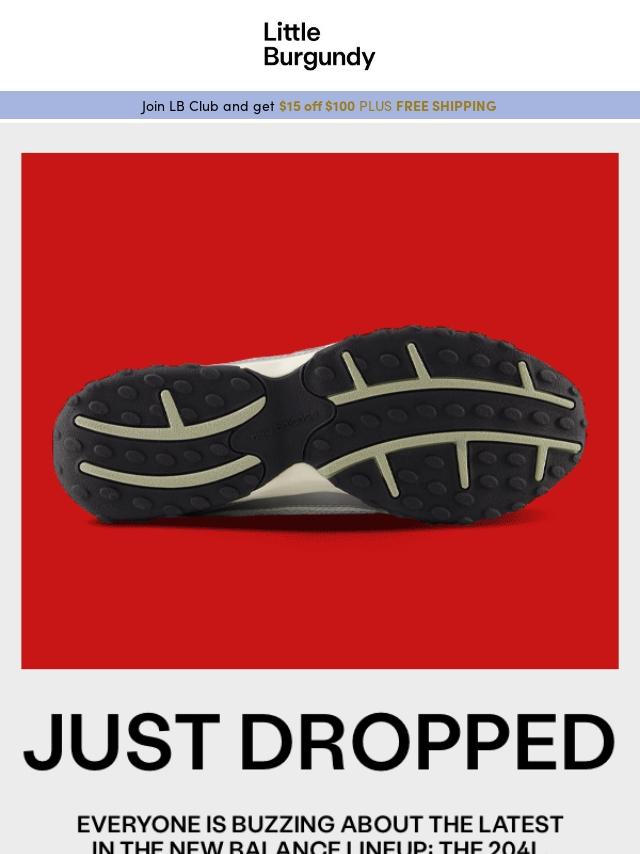Open the Join LB Club offer banner
This screenshot has width=640, height=854.
click(x=319, y=106)
